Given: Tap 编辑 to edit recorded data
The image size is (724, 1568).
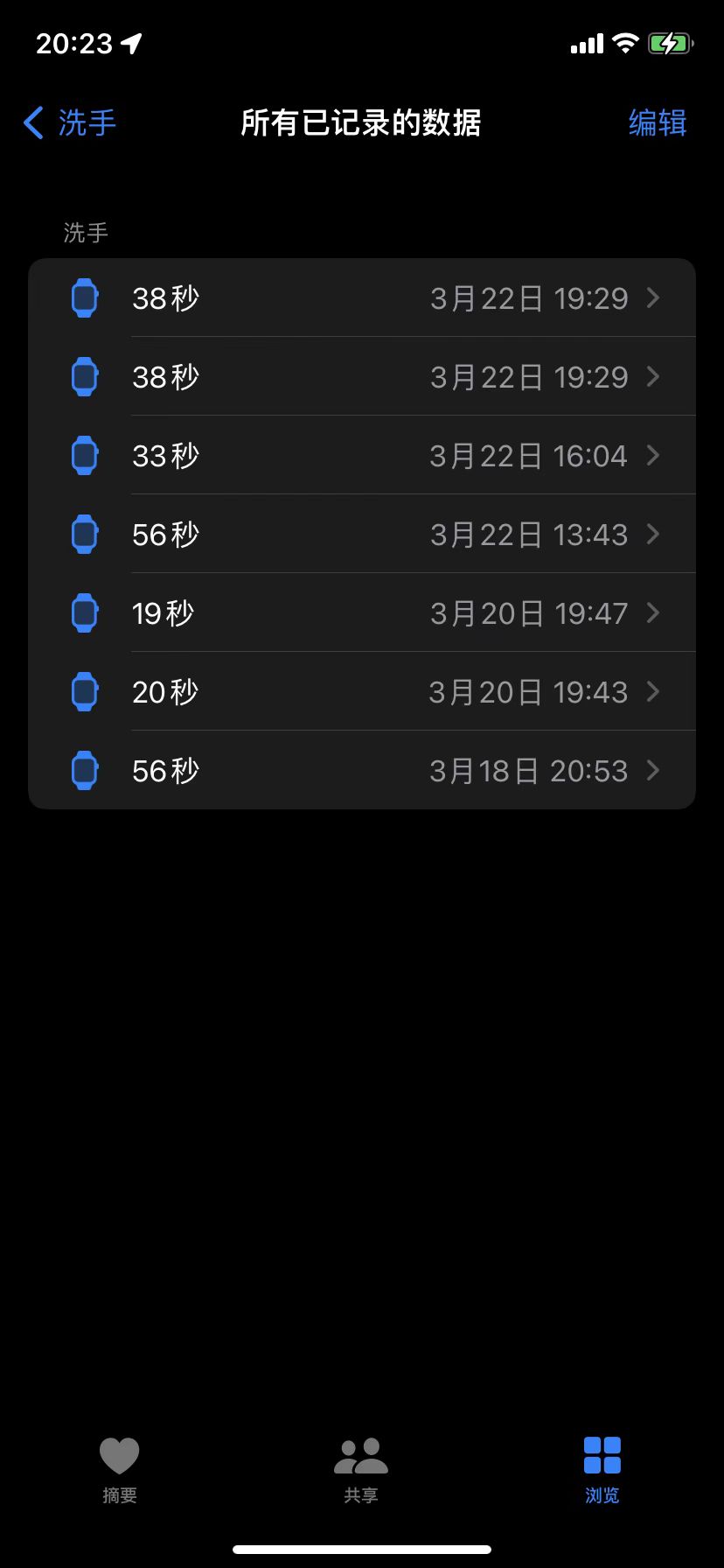Looking at the screenshot, I should [657, 123].
